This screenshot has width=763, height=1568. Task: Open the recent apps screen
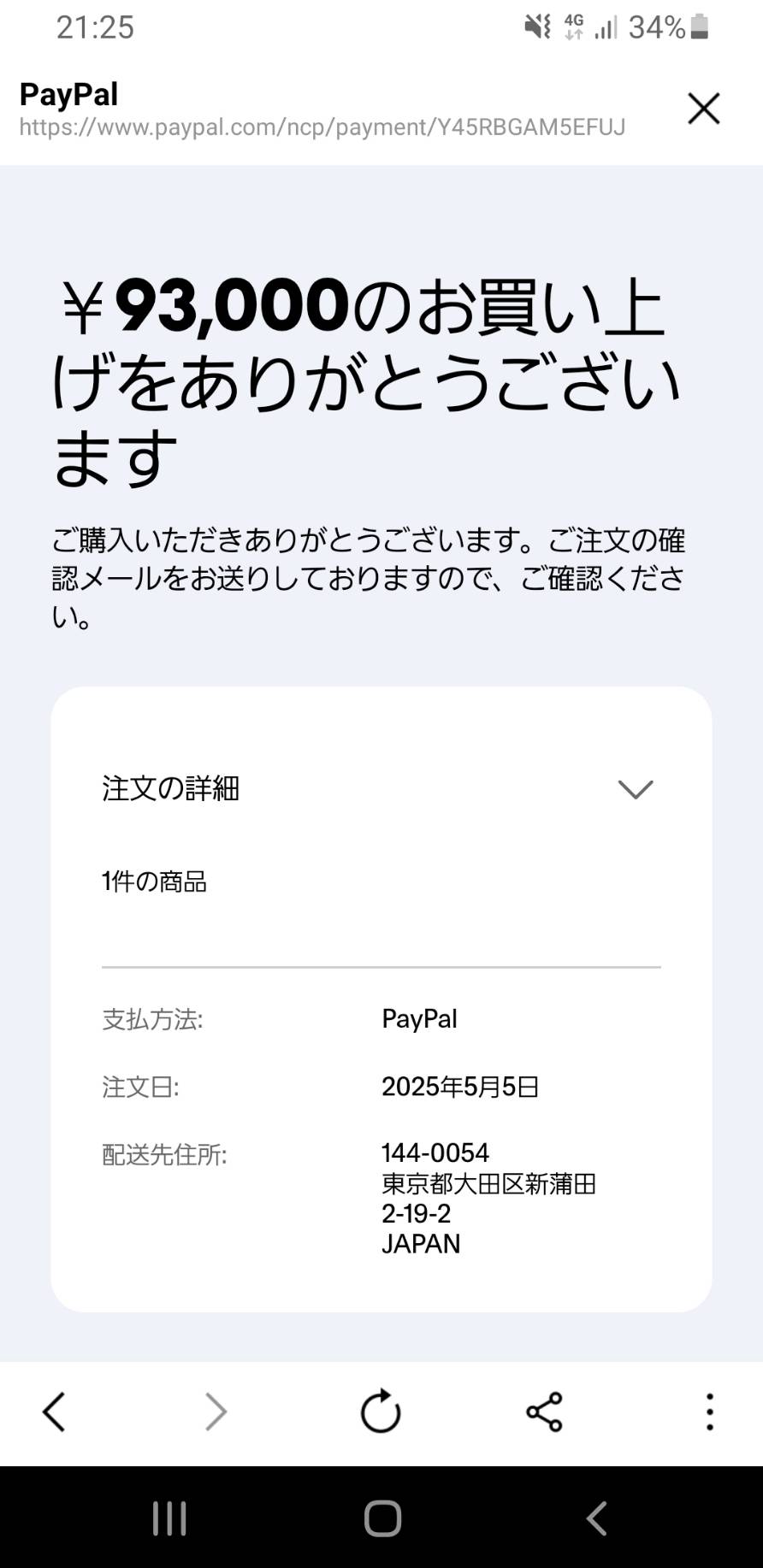click(169, 1519)
